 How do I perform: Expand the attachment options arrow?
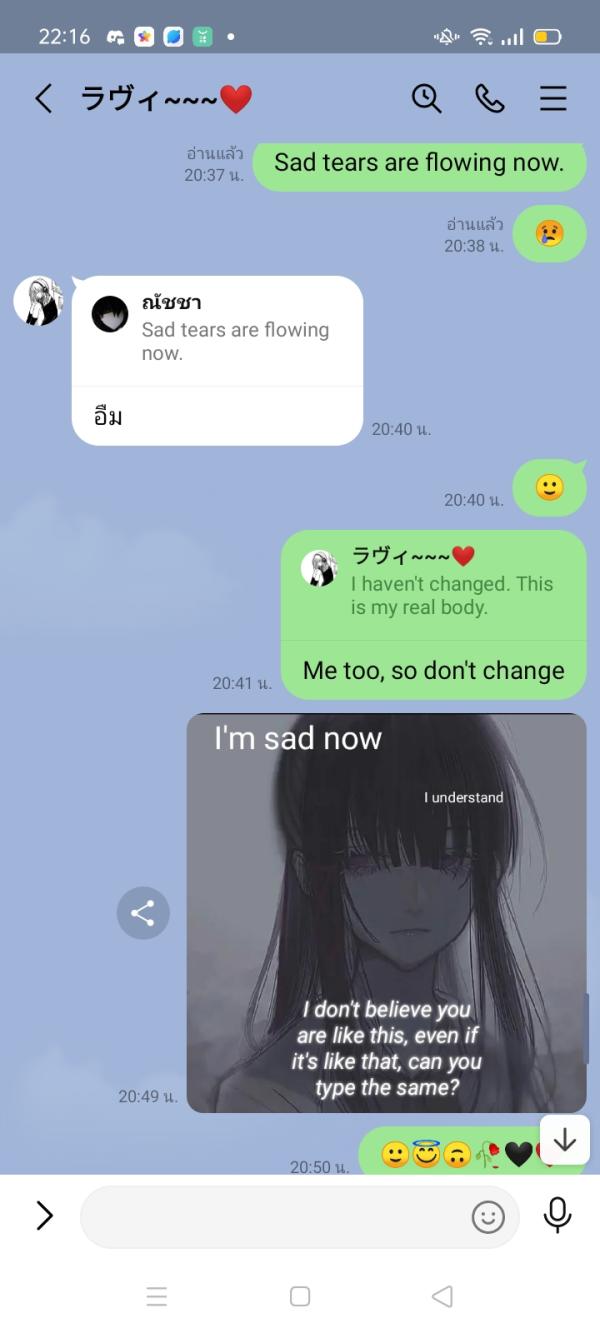point(44,1215)
